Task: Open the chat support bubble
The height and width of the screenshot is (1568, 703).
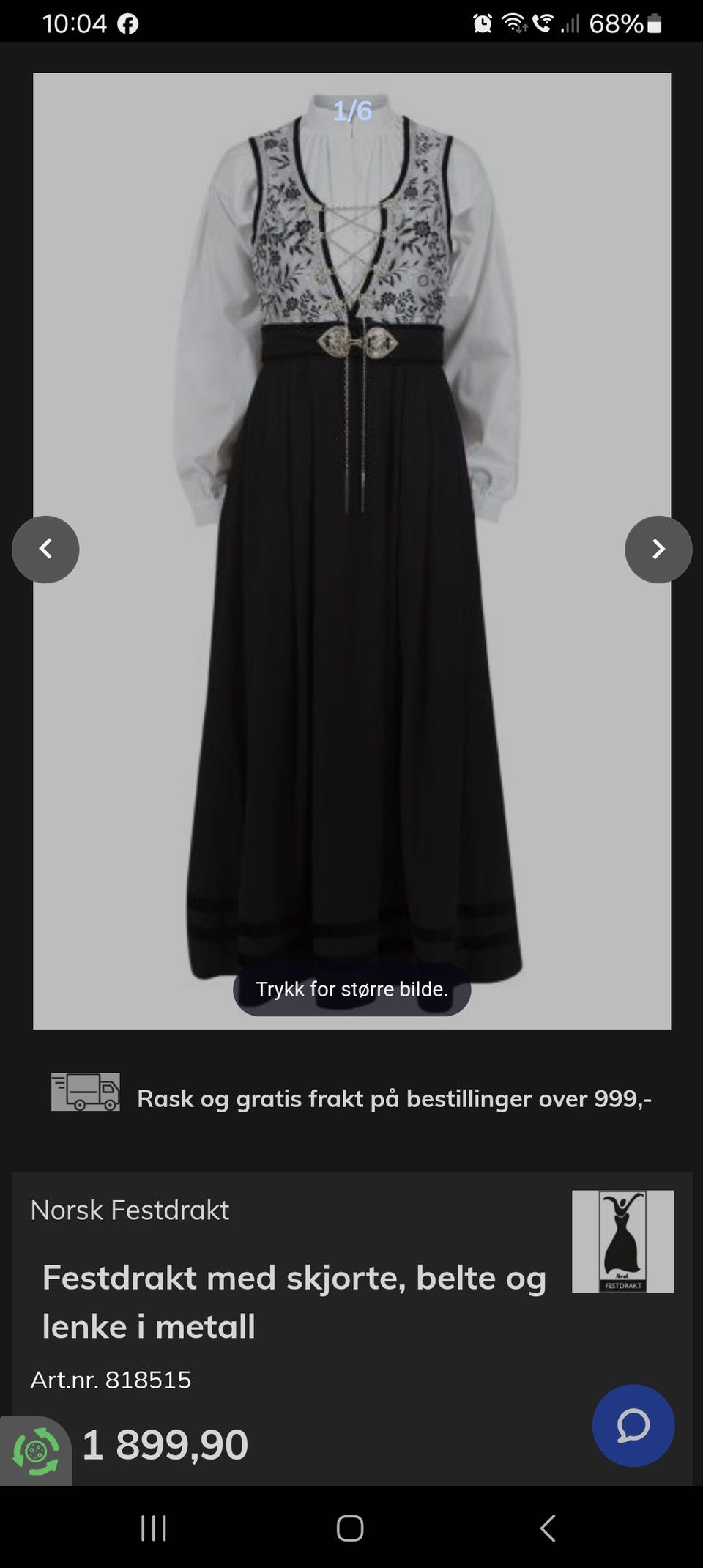Action: click(x=633, y=1425)
